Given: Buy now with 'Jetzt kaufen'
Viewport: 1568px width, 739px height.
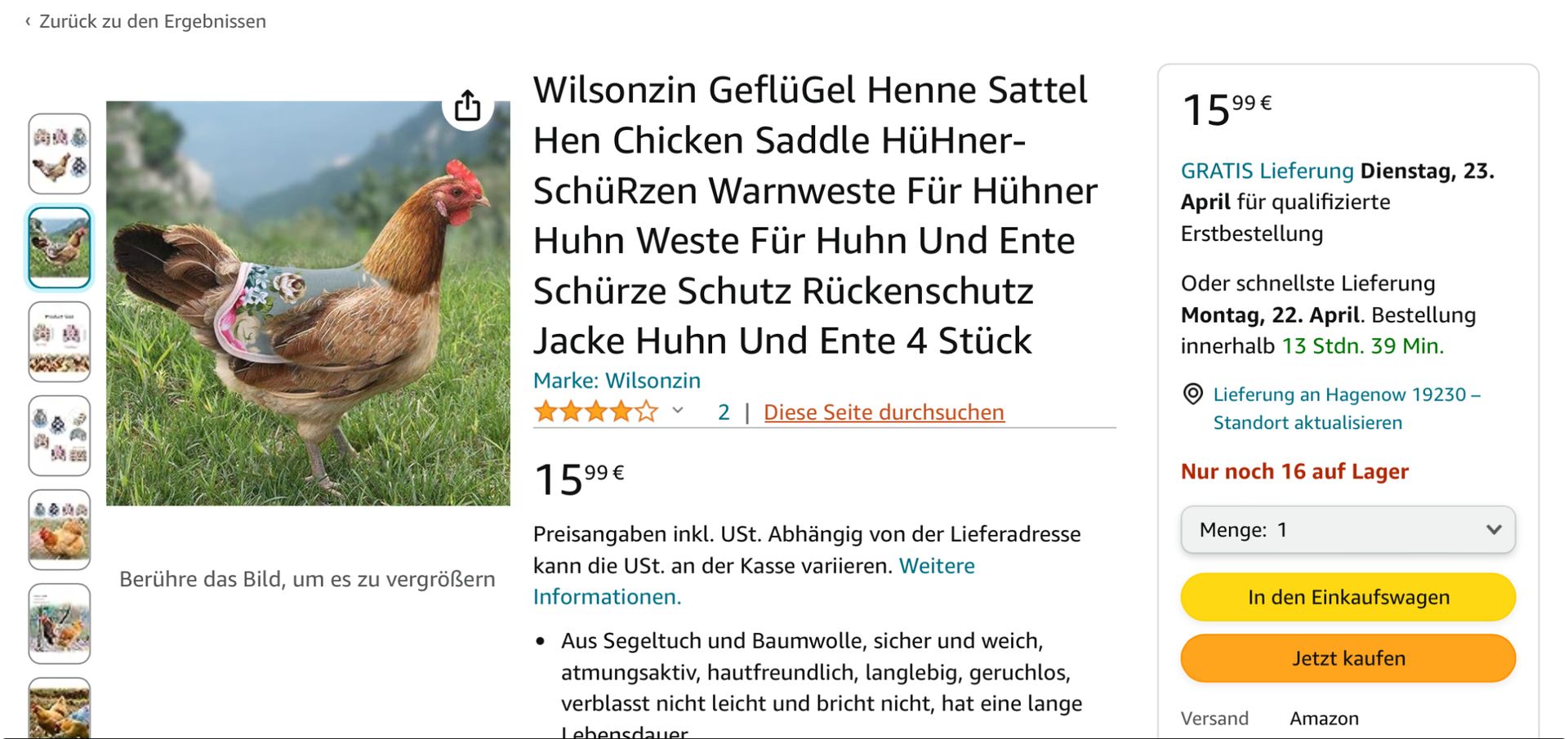Looking at the screenshot, I should pyautogui.click(x=1347, y=658).
